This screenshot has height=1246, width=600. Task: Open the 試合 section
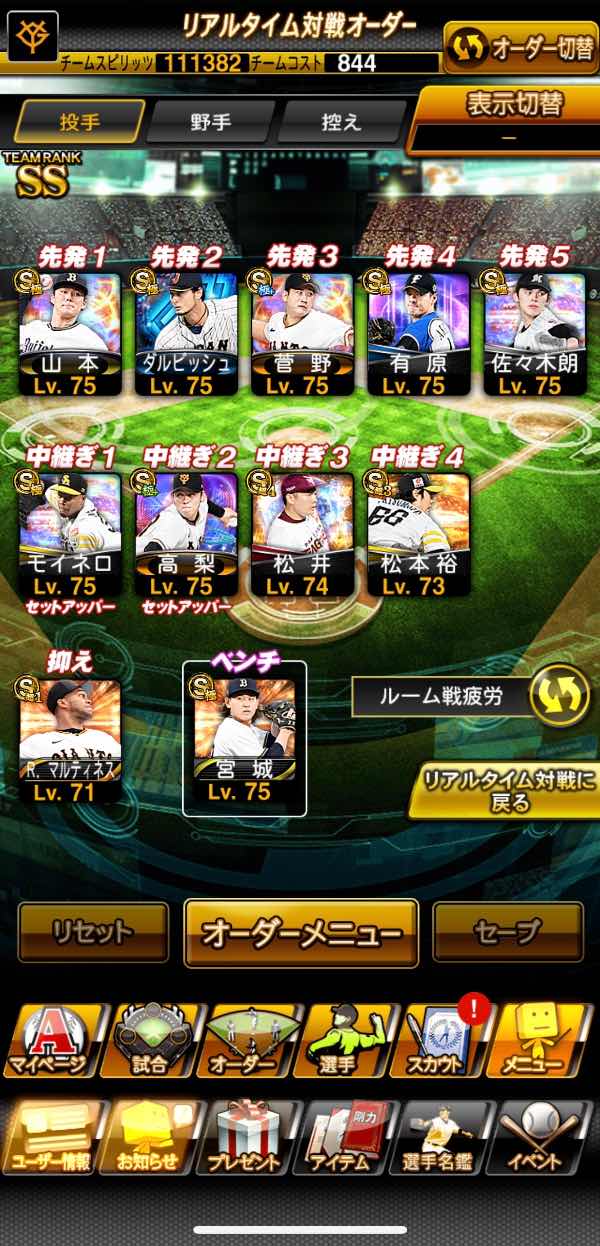click(x=150, y=1040)
